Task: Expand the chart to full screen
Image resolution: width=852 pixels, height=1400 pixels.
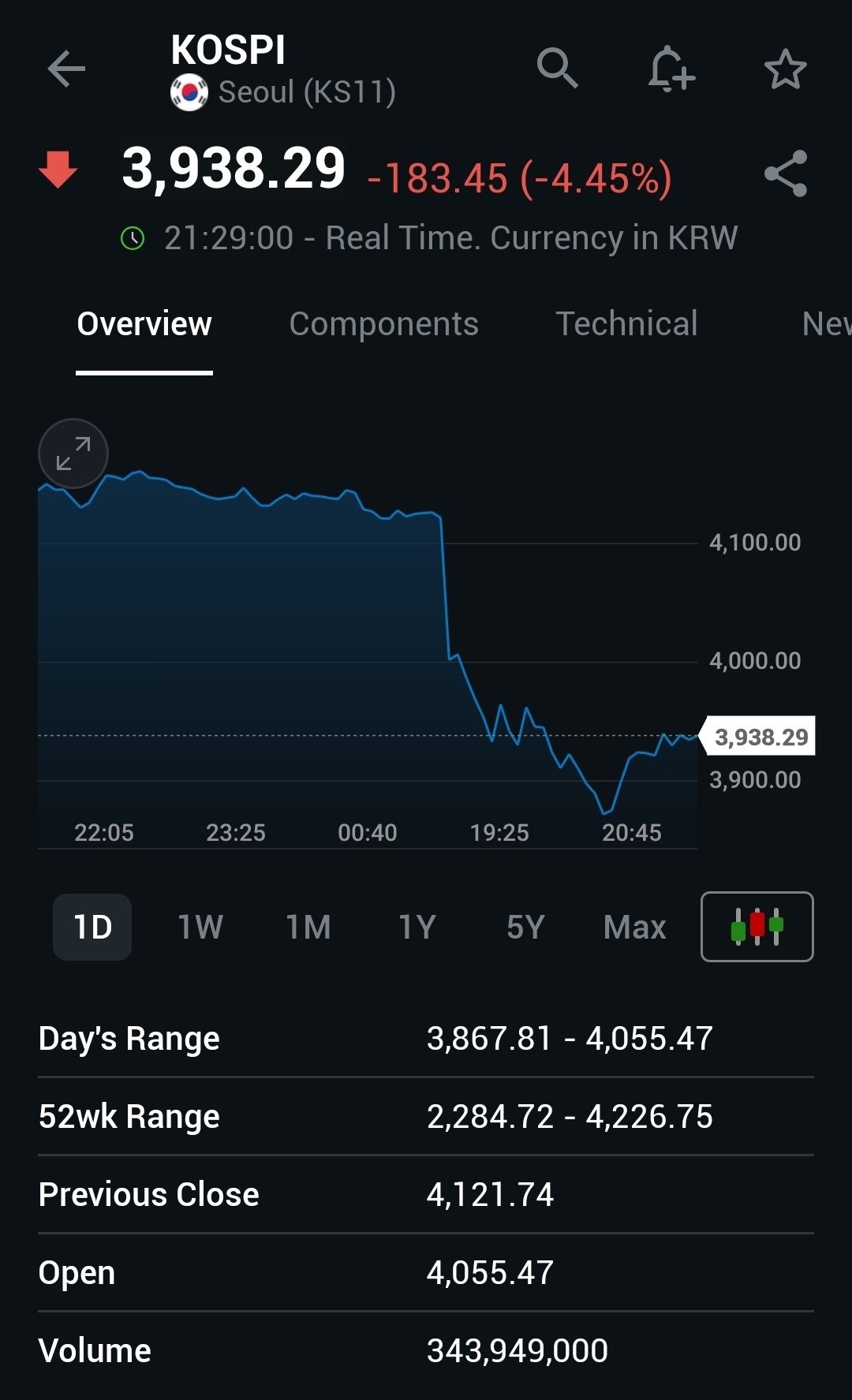Action: pyautogui.click(x=73, y=454)
